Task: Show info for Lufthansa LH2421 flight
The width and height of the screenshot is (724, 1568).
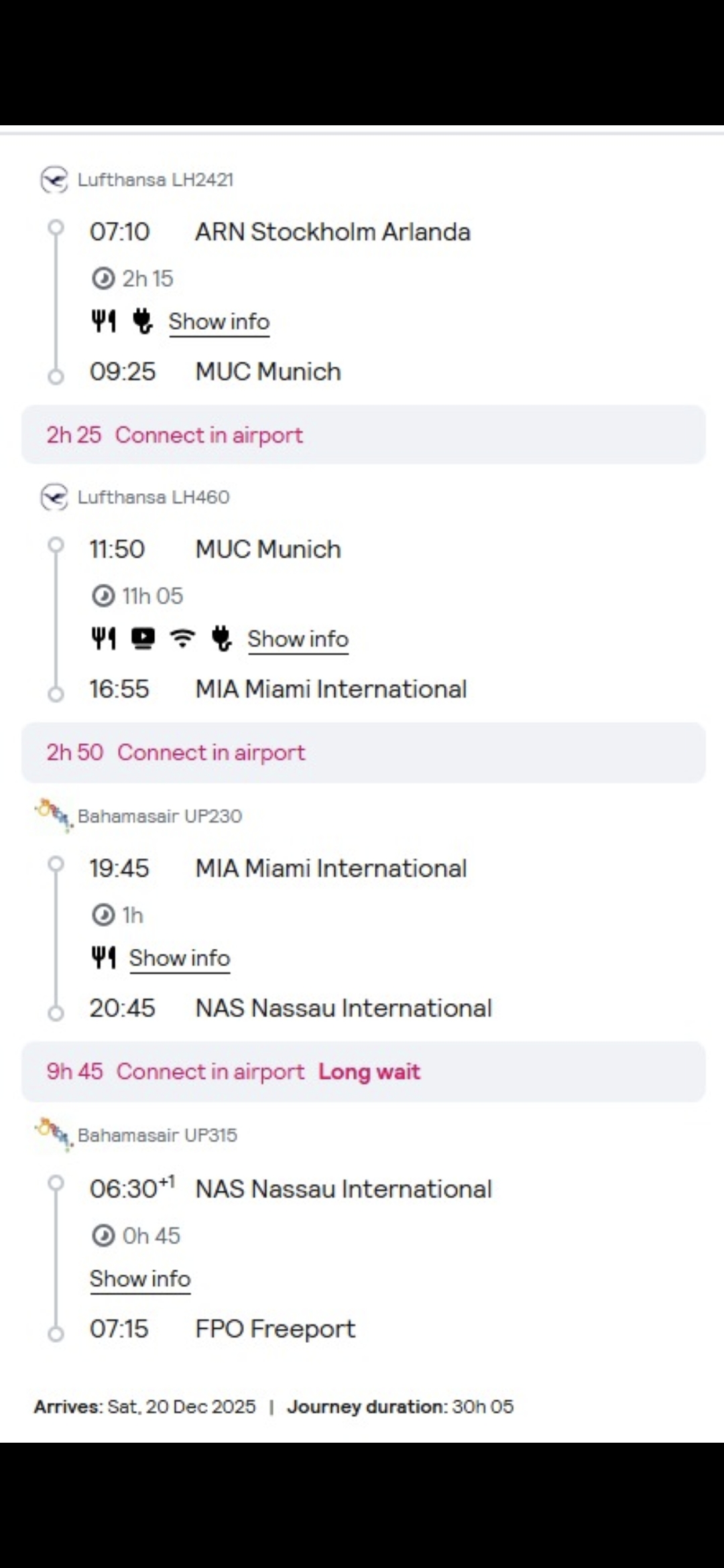Action: [x=219, y=322]
